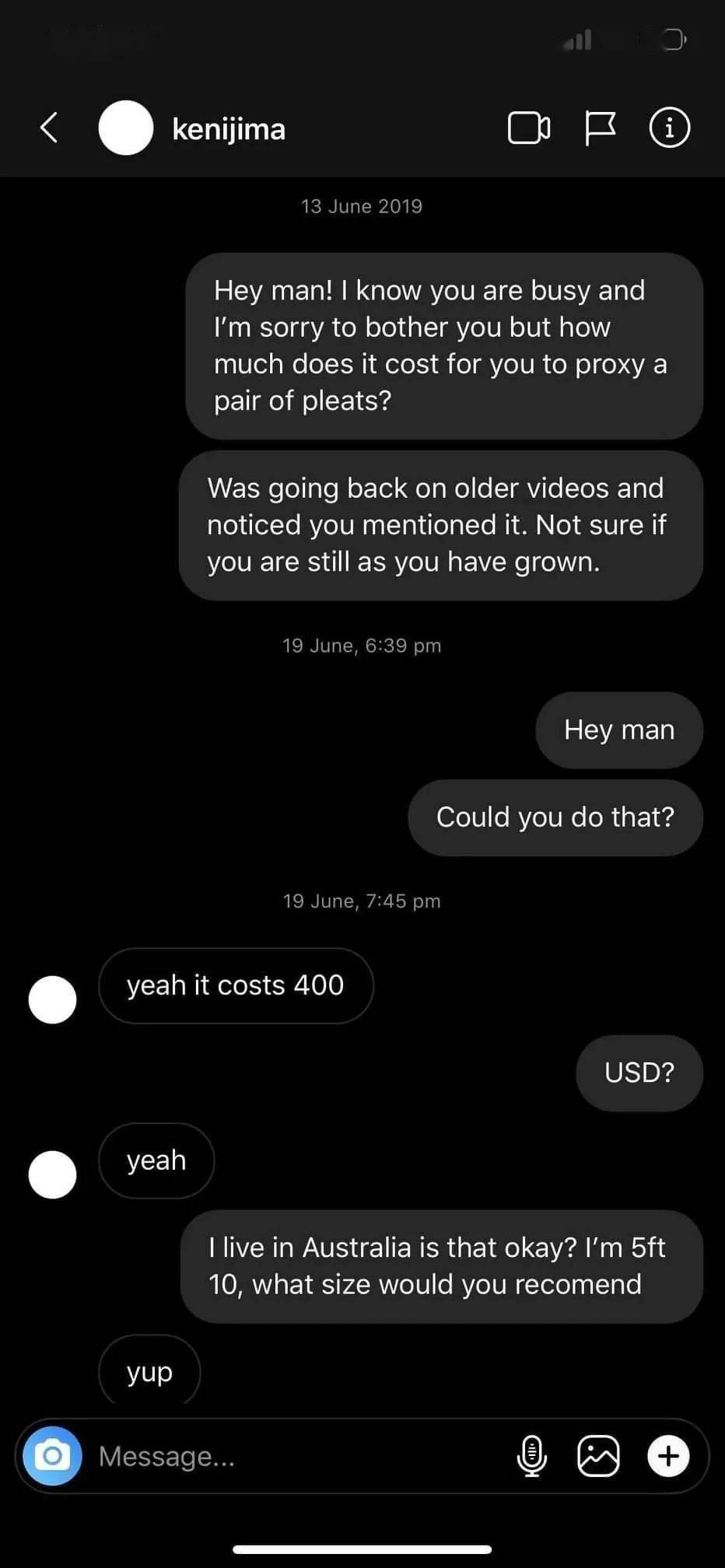The width and height of the screenshot is (725, 1568).
Task: Click the flag icon to report conversation
Action: click(600, 128)
